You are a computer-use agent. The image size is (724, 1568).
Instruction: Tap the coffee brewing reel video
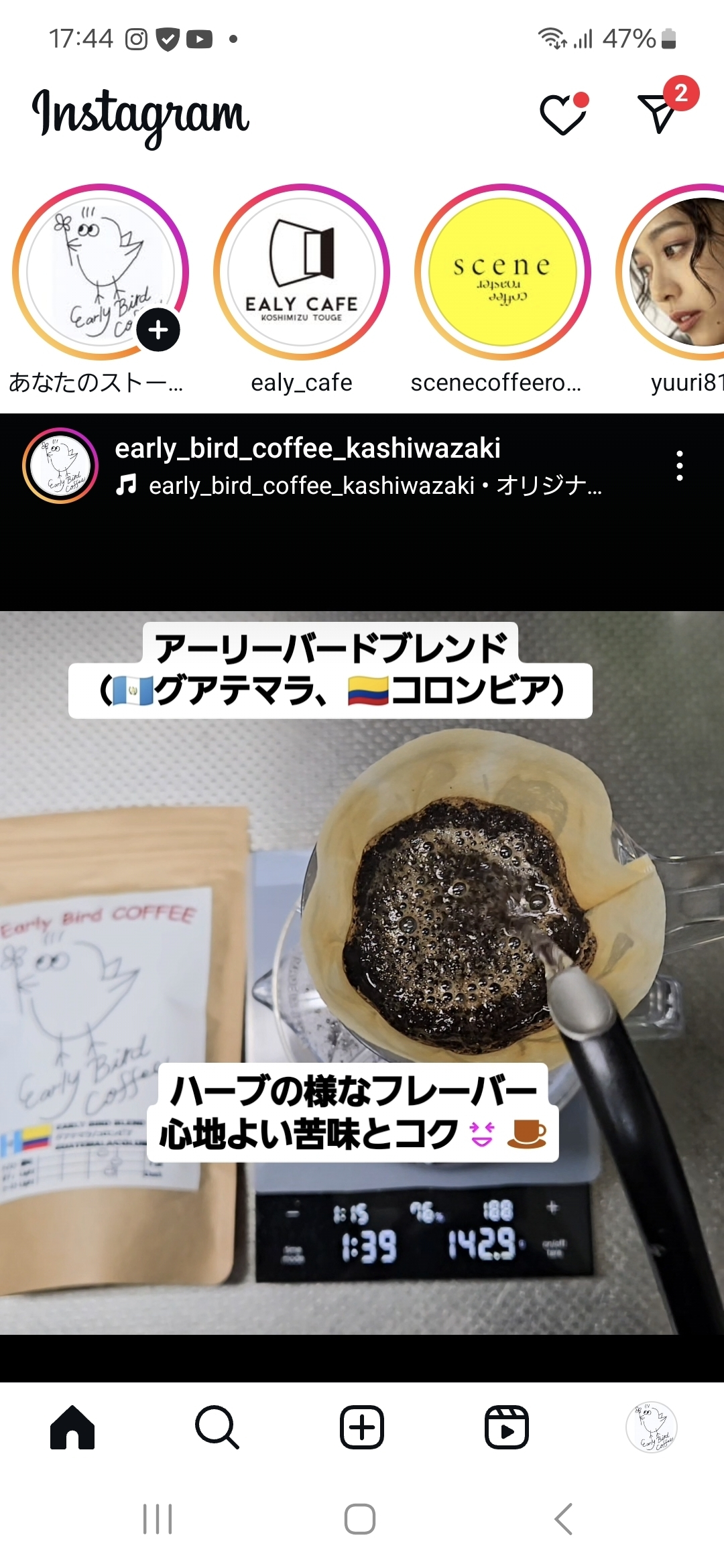(x=362, y=972)
